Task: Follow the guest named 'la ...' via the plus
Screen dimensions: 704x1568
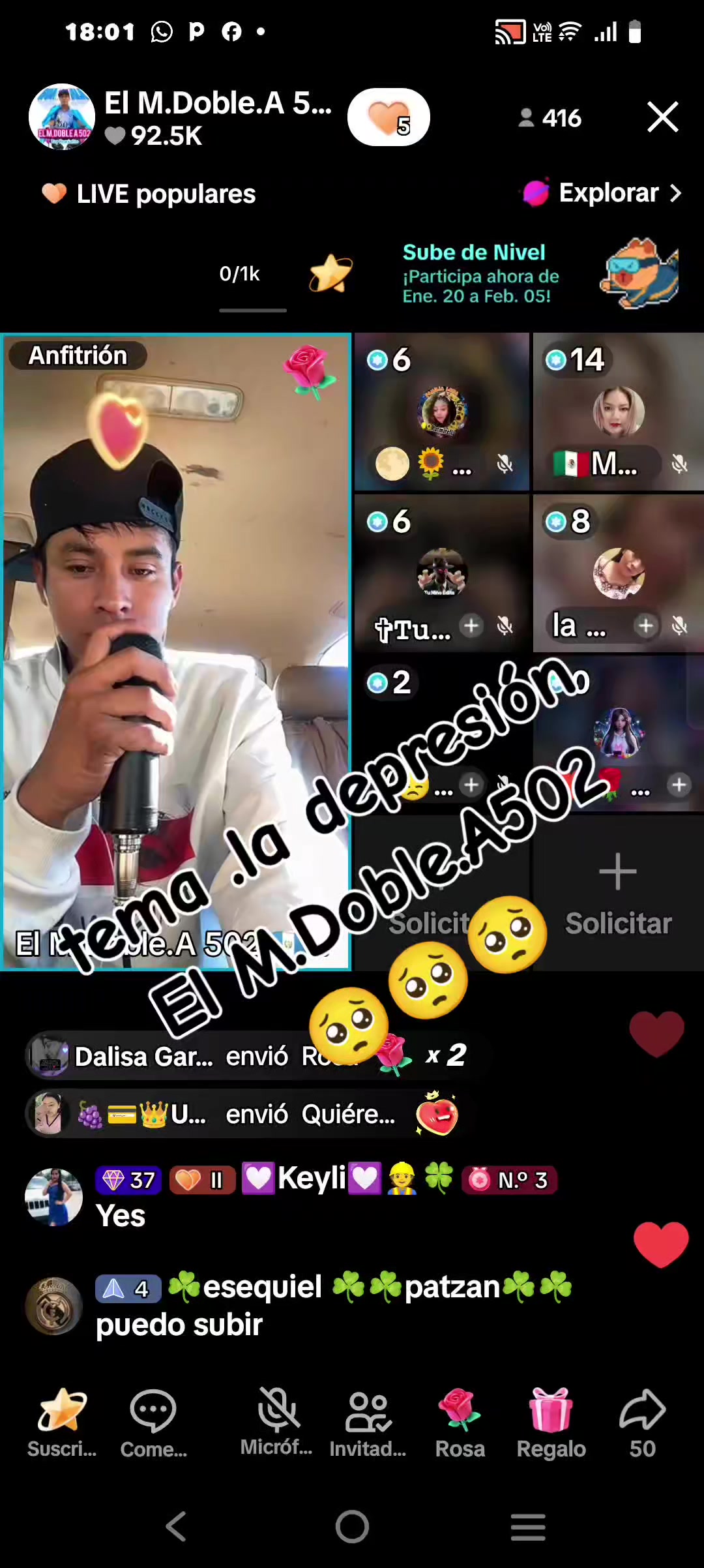Action: 645,626
